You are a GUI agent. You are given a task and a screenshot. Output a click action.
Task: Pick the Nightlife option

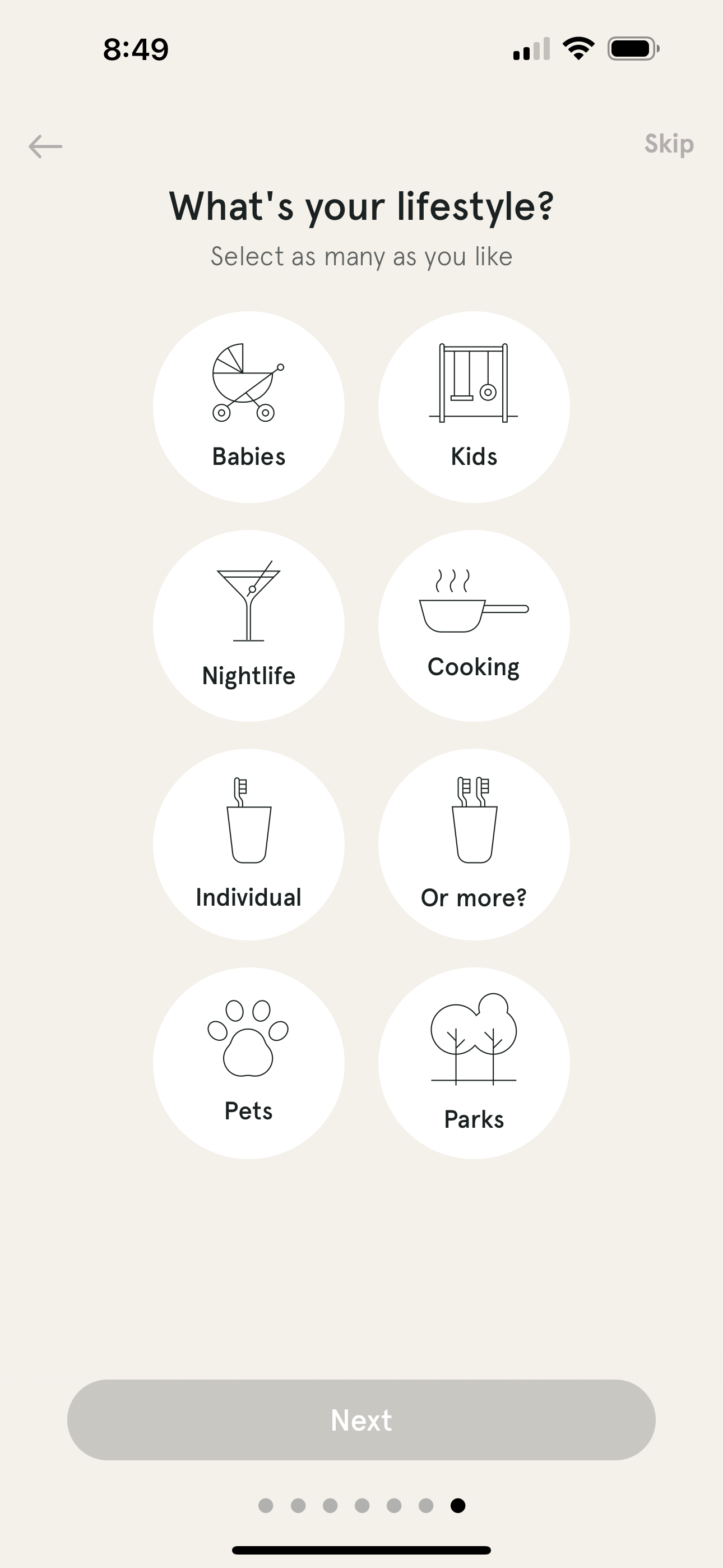248,626
